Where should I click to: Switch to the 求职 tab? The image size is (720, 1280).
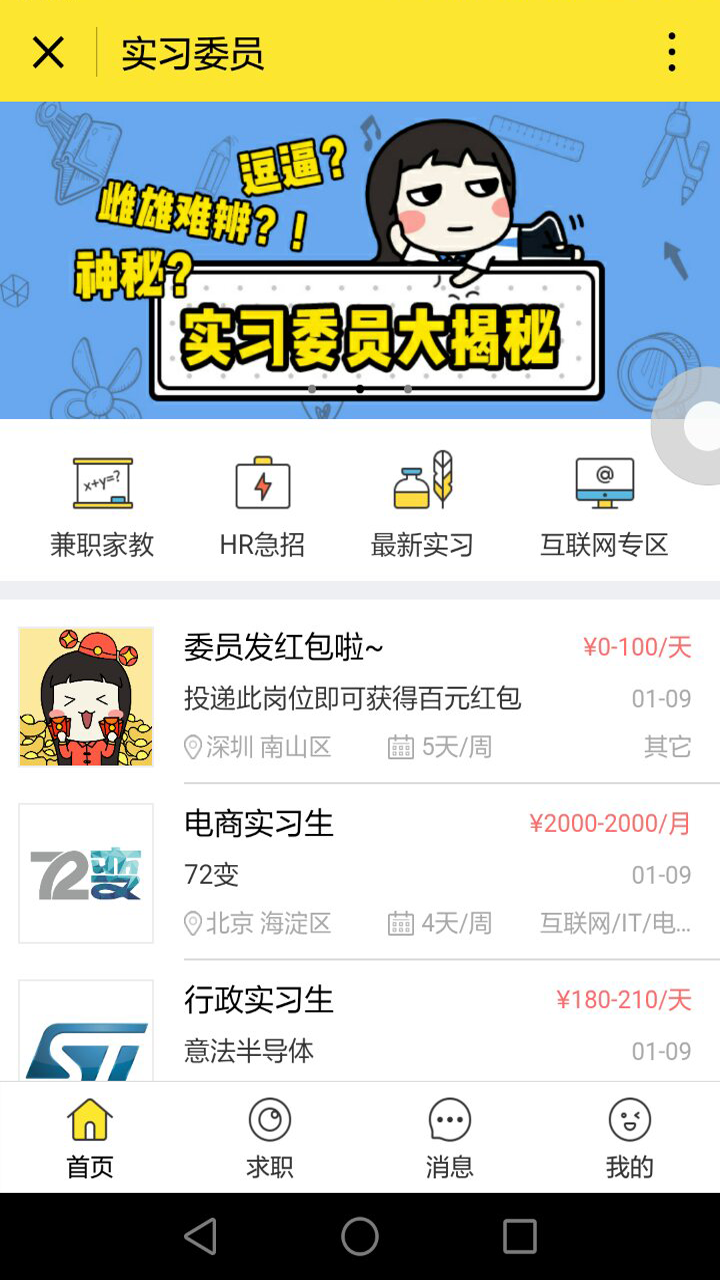tap(270, 1138)
